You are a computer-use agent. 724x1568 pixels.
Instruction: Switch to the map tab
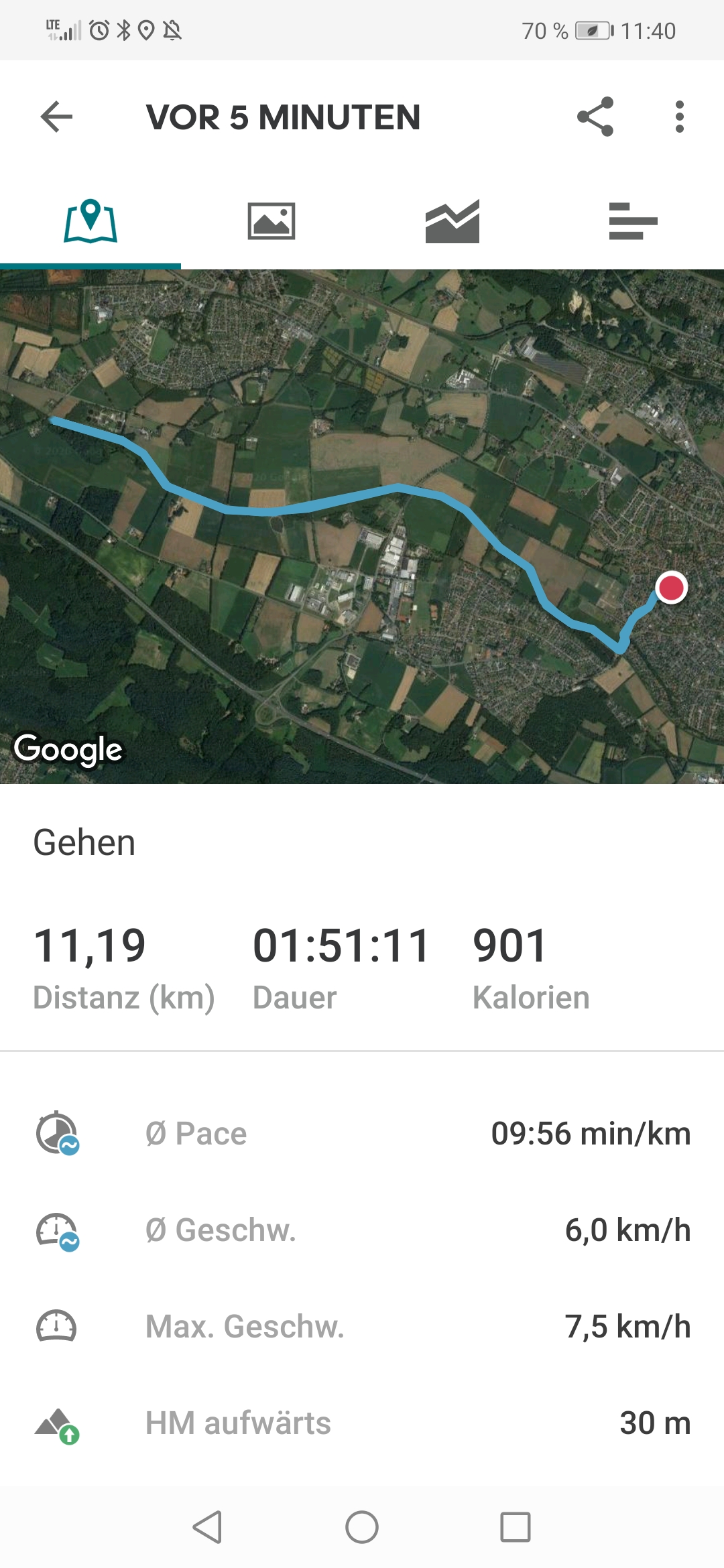tap(90, 221)
